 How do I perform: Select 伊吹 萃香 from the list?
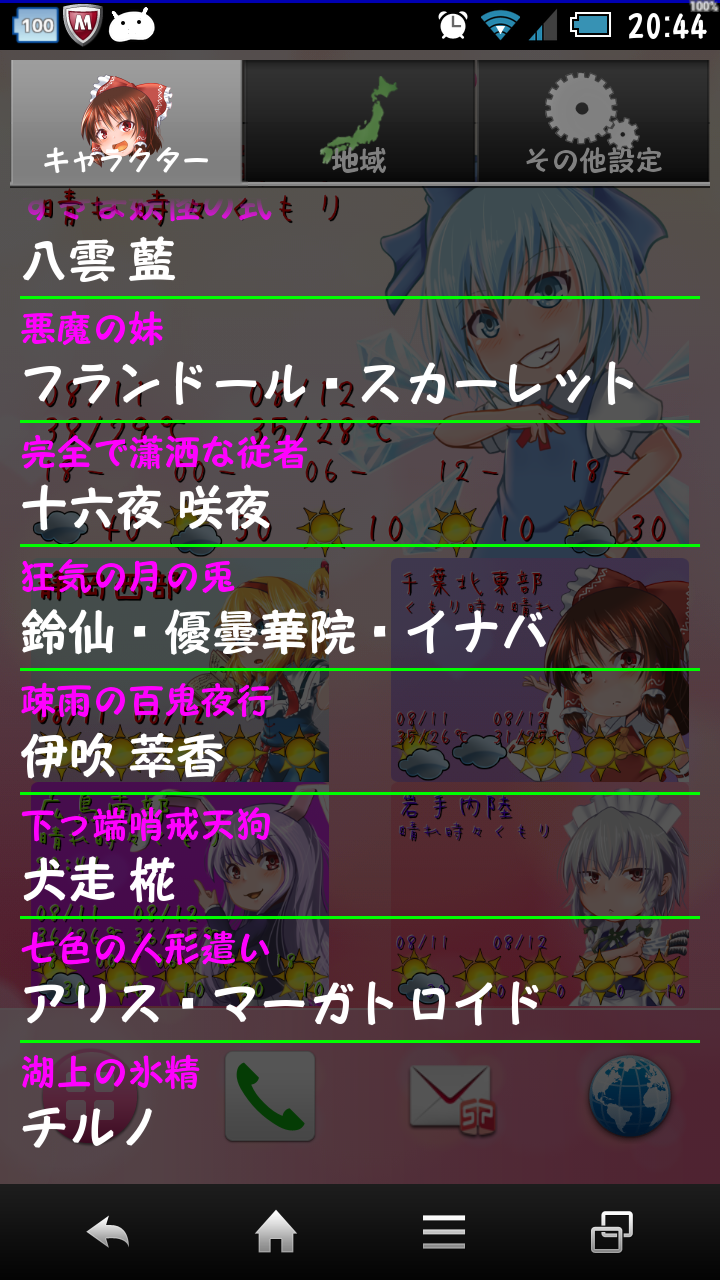[x=360, y=734]
